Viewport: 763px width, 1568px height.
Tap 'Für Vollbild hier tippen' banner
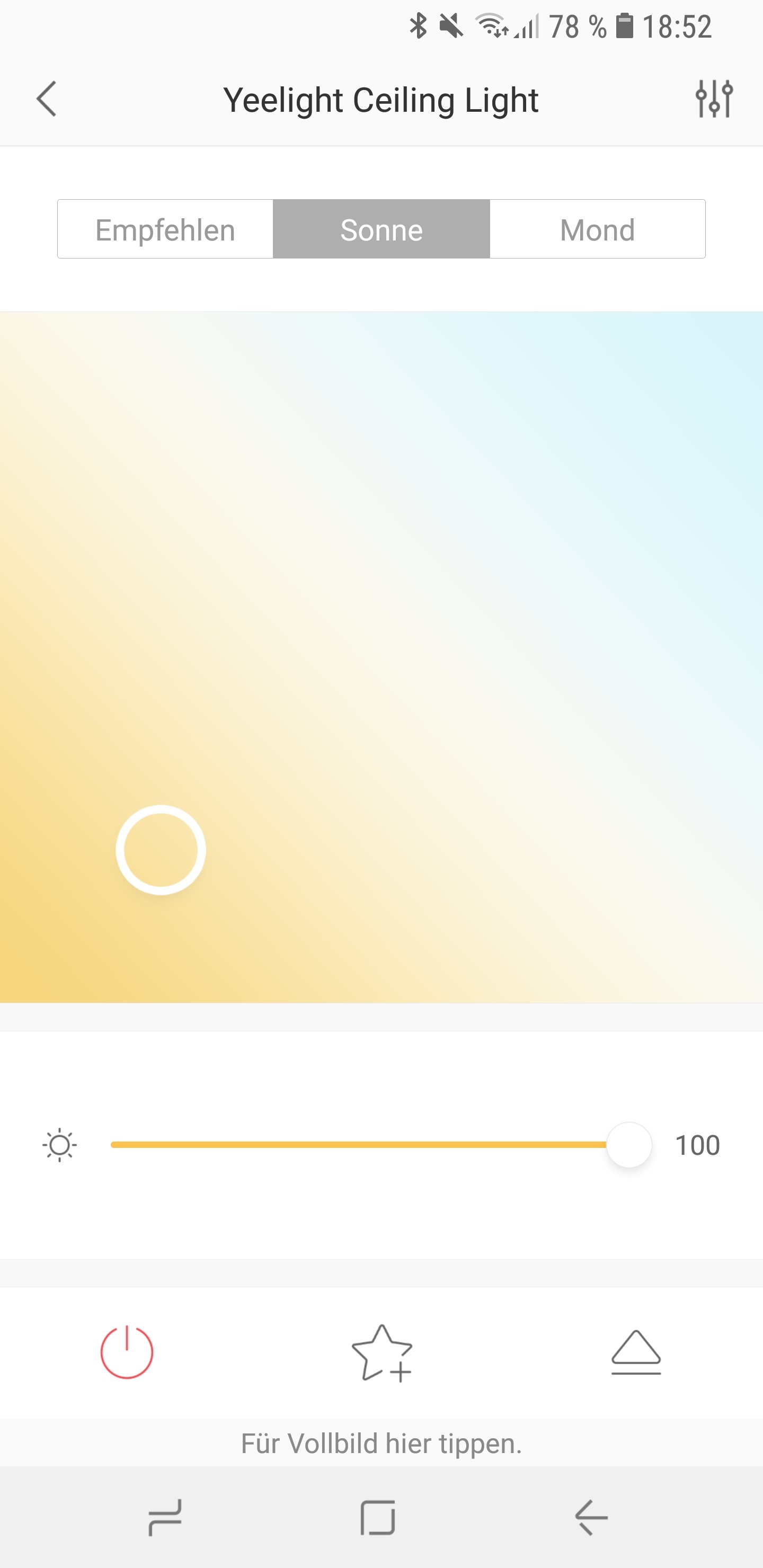click(x=381, y=1443)
